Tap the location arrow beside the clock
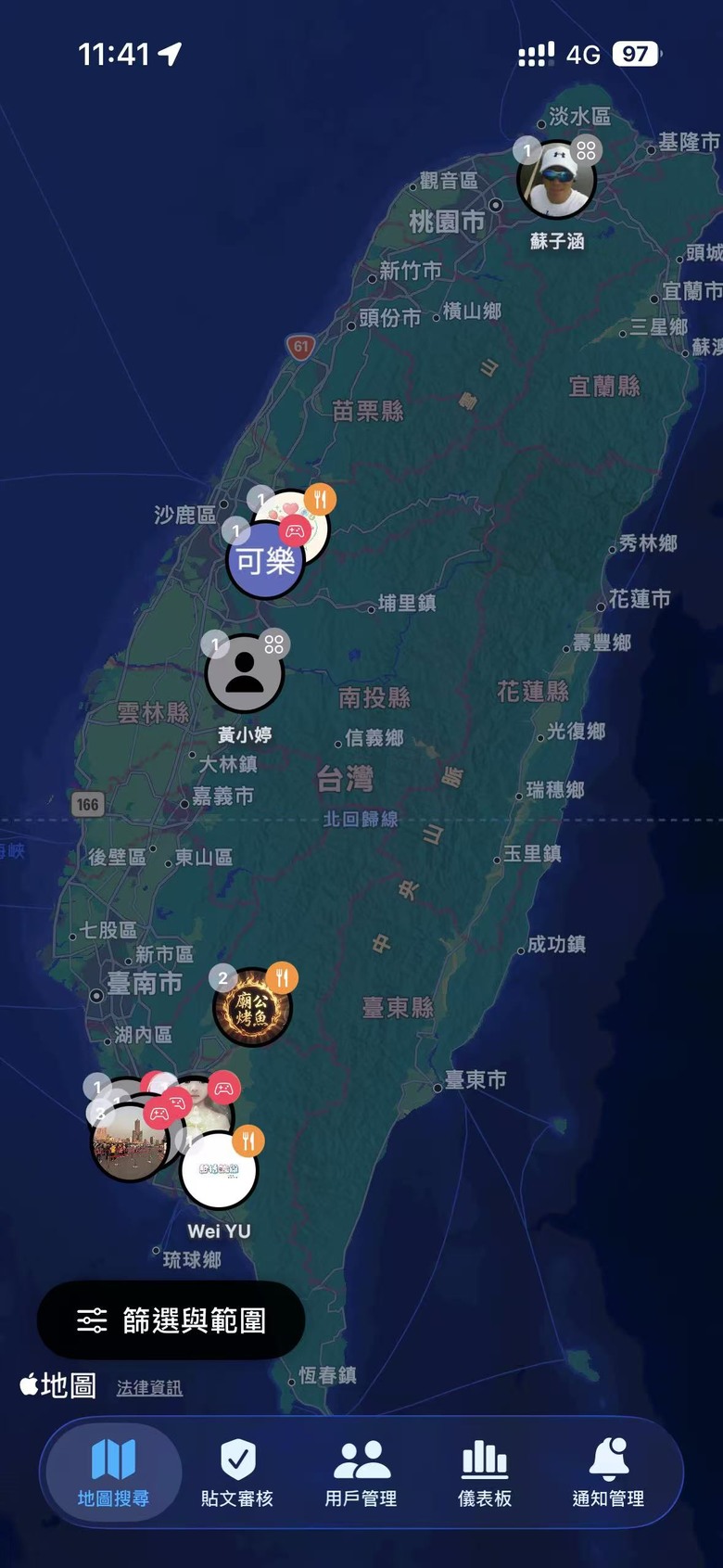This screenshot has height=1568, width=723. point(169,54)
